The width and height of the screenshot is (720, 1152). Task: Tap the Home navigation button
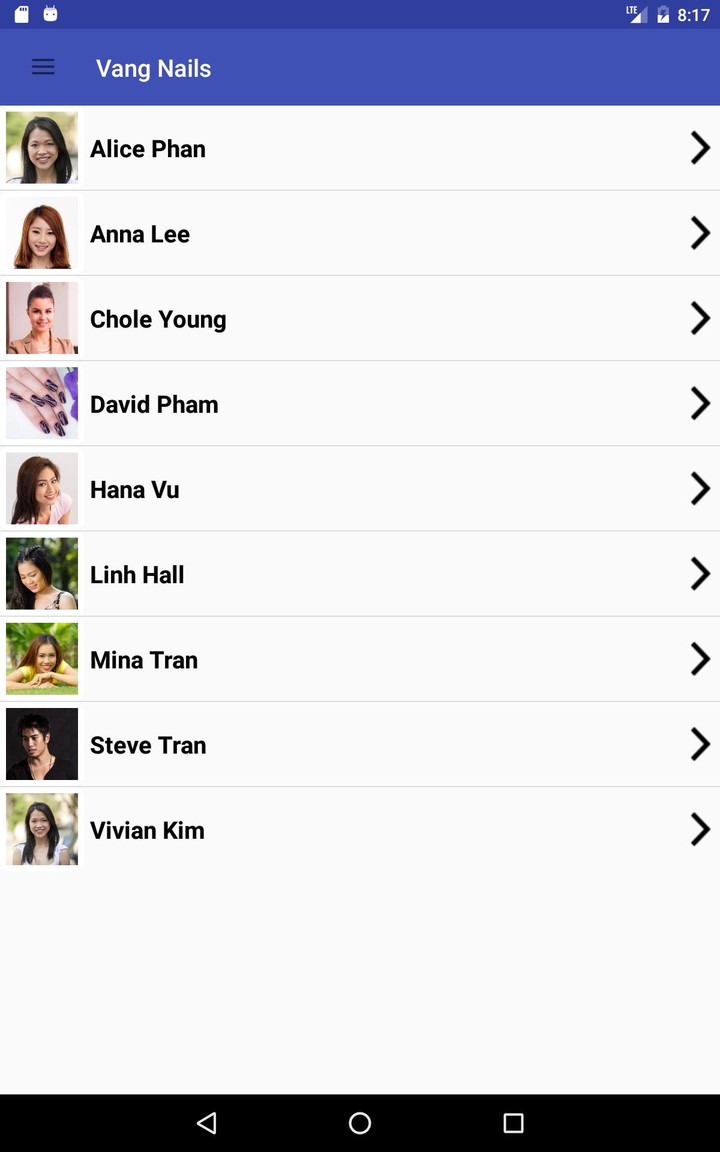coord(359,1122)
